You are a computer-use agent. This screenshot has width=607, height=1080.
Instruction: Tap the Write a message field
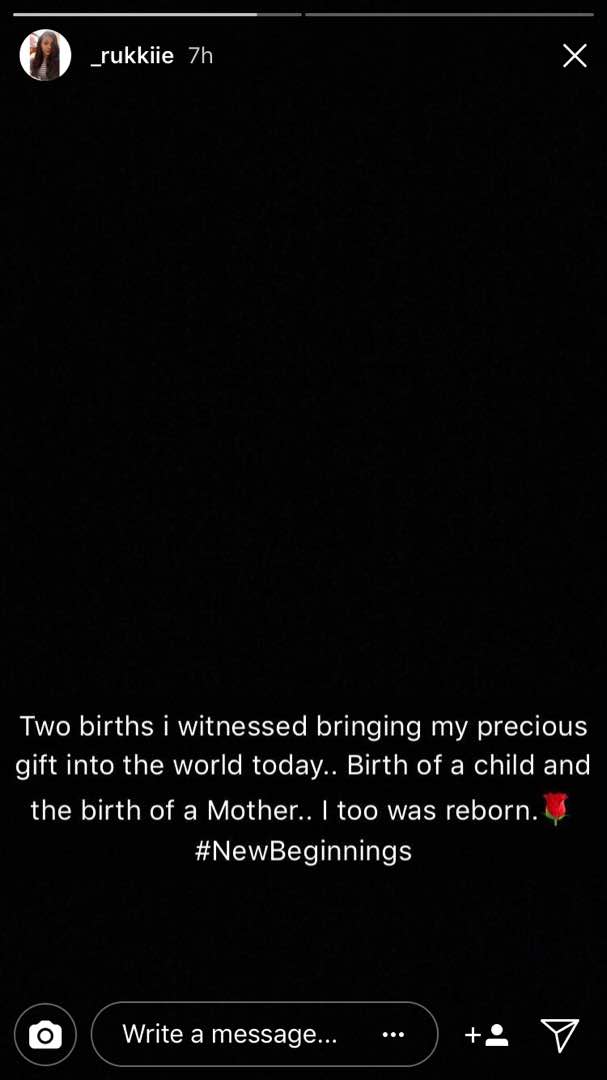230,1034
